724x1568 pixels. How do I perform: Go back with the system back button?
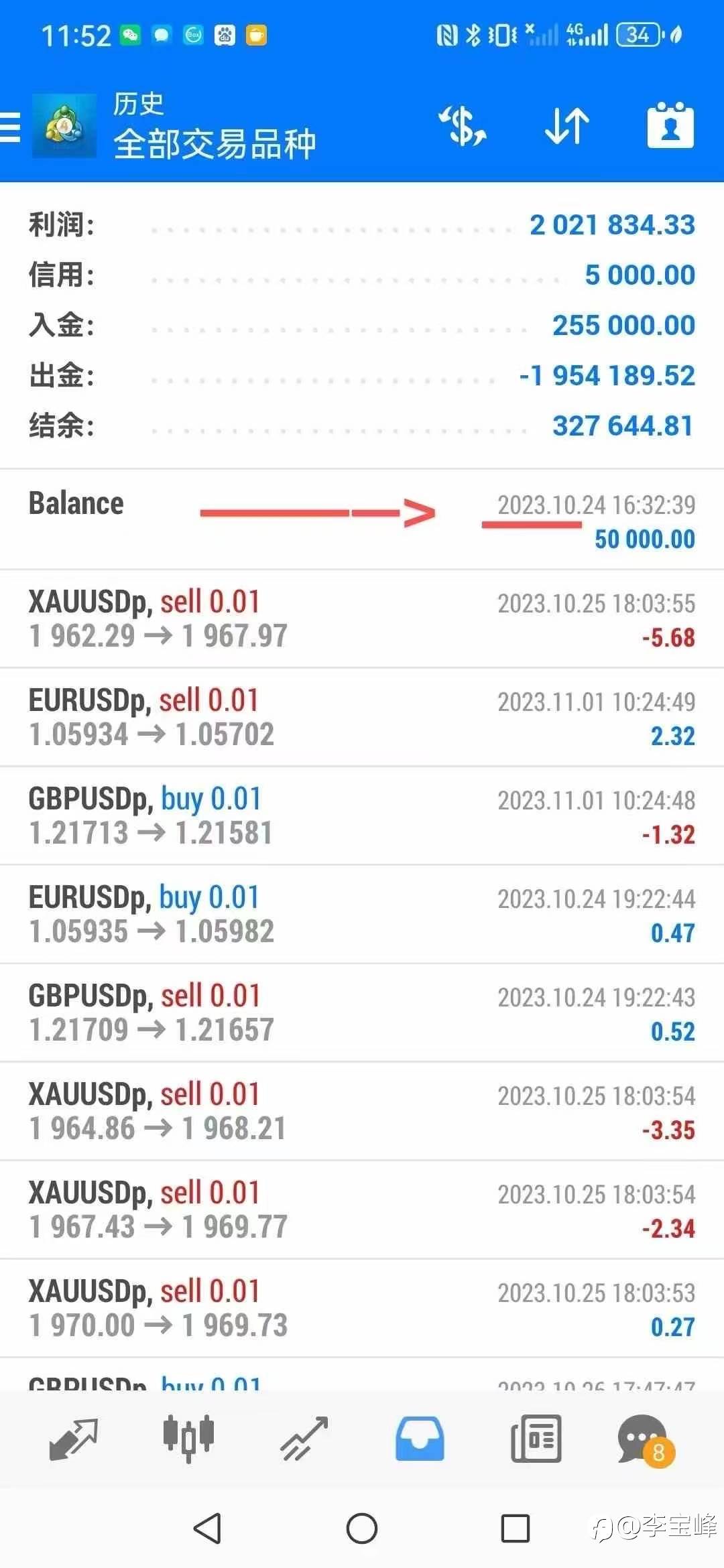pyautogui.click(x=207, y=1528)
